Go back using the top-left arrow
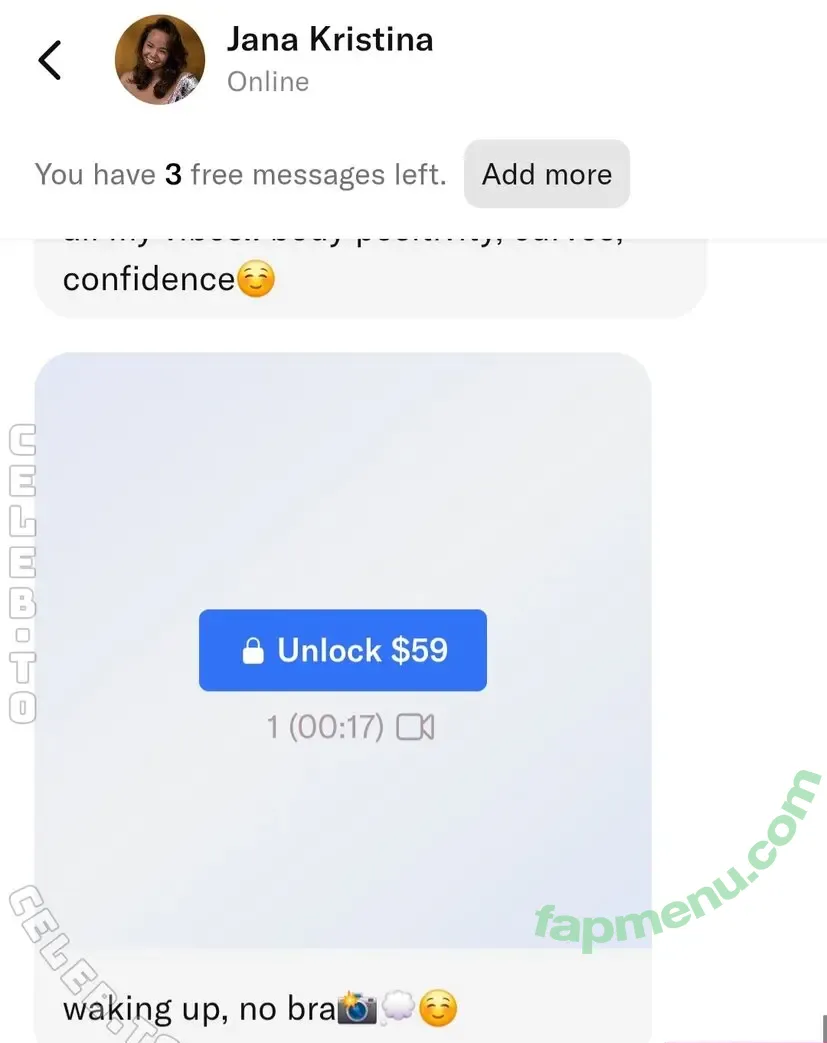Image resolution: width=827 pixels, height=1043 pixels. pyautogui.click(x=50, y=60)
